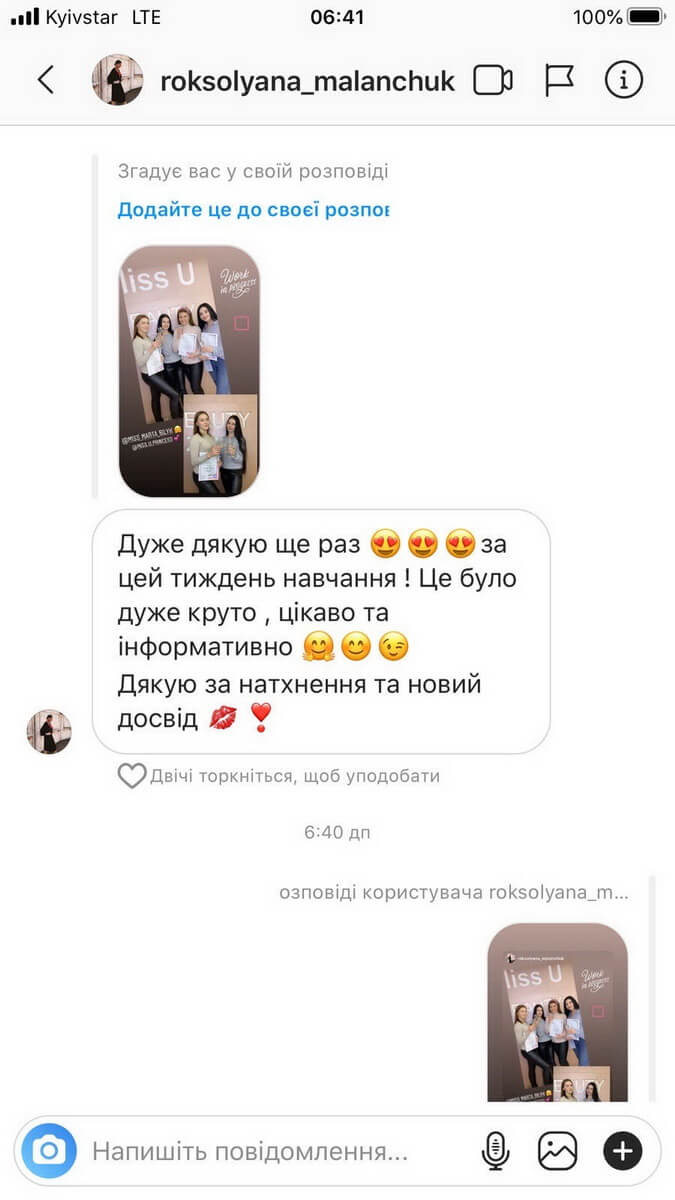Go back to the inbox

45,80
